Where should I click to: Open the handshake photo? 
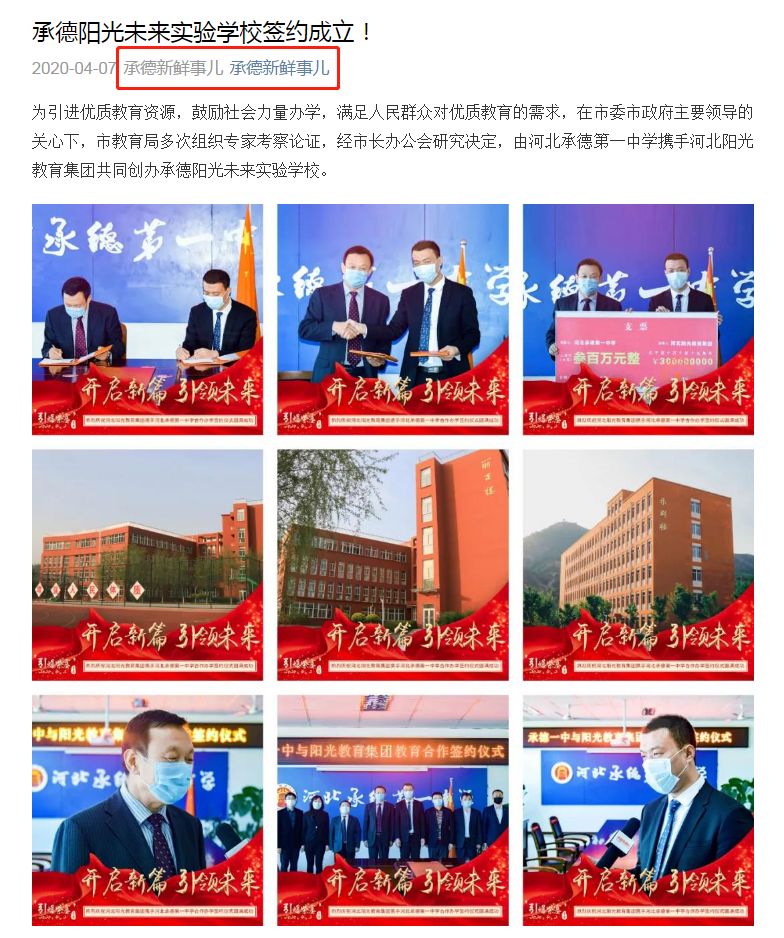[392, 319]
